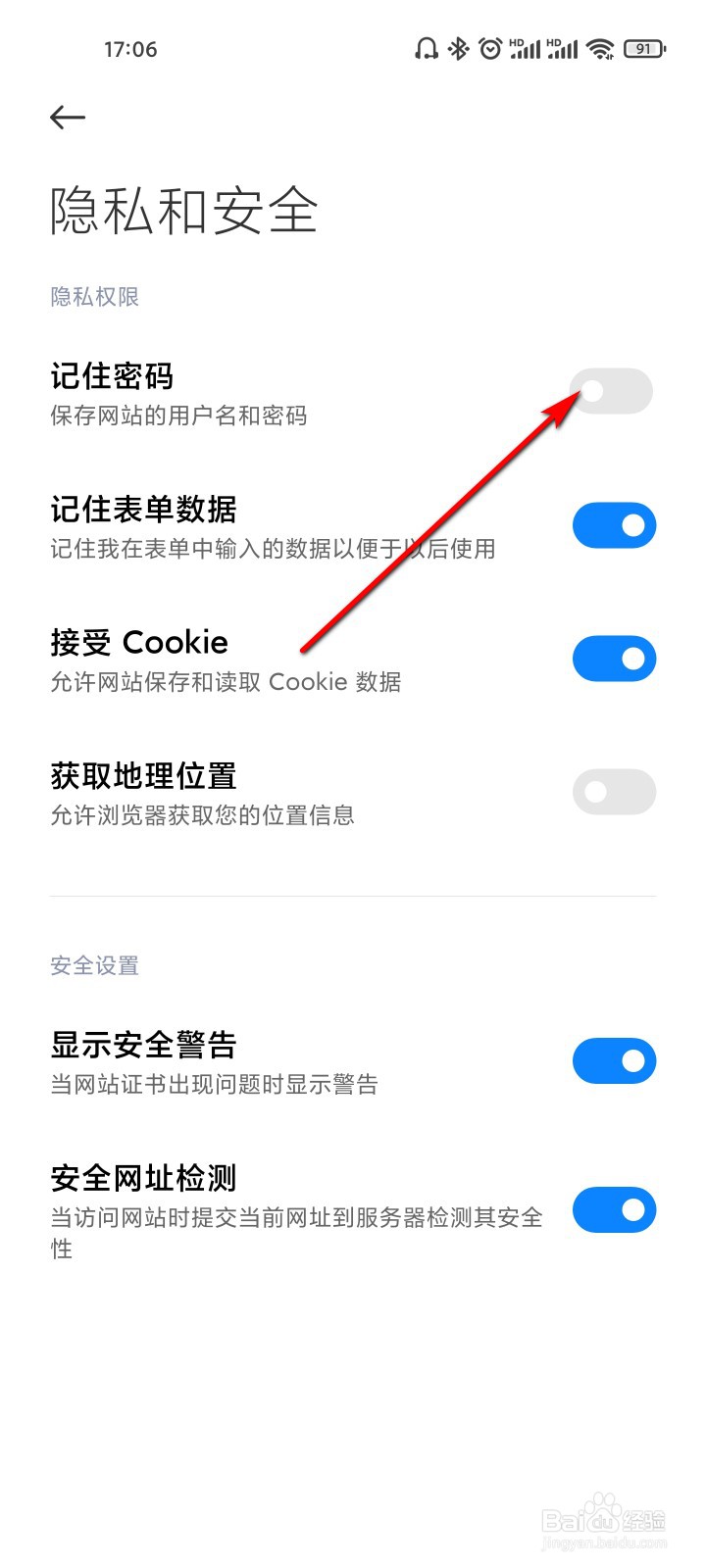The image size is (706, 1568).
Task: Click the battery indicator showing 91
Action: (643, 48)
